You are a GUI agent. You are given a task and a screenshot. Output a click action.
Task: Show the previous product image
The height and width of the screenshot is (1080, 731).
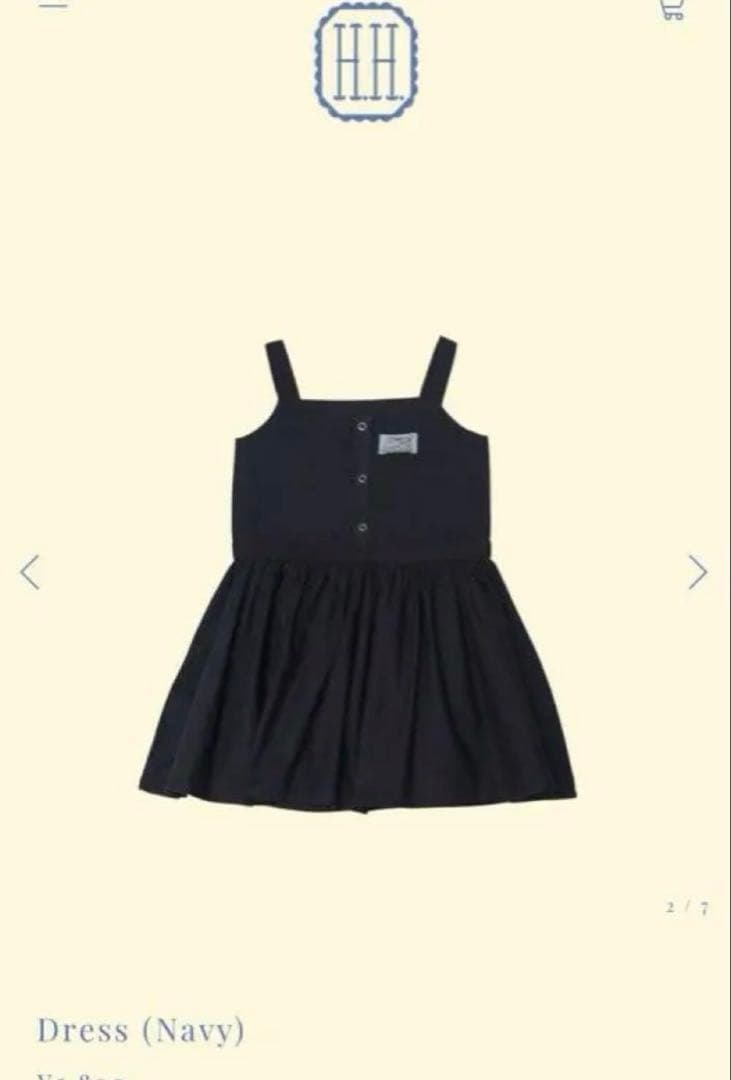click(29, 572)
